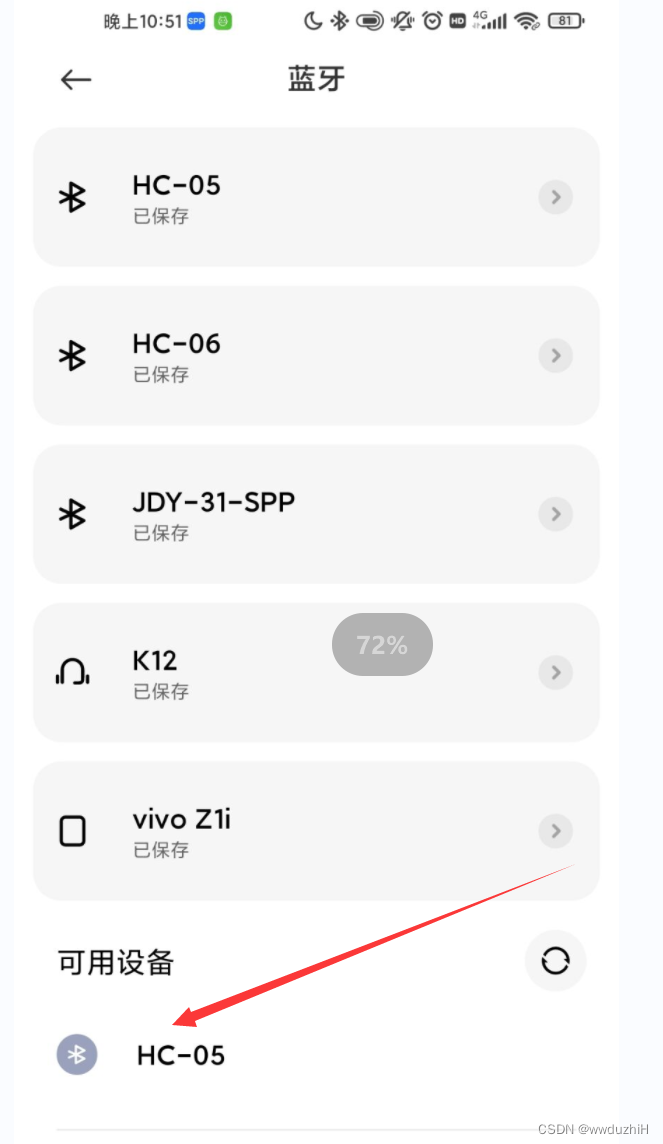Open details chevron for saved HC-05
663x1144 pixels.
(556, 197)
